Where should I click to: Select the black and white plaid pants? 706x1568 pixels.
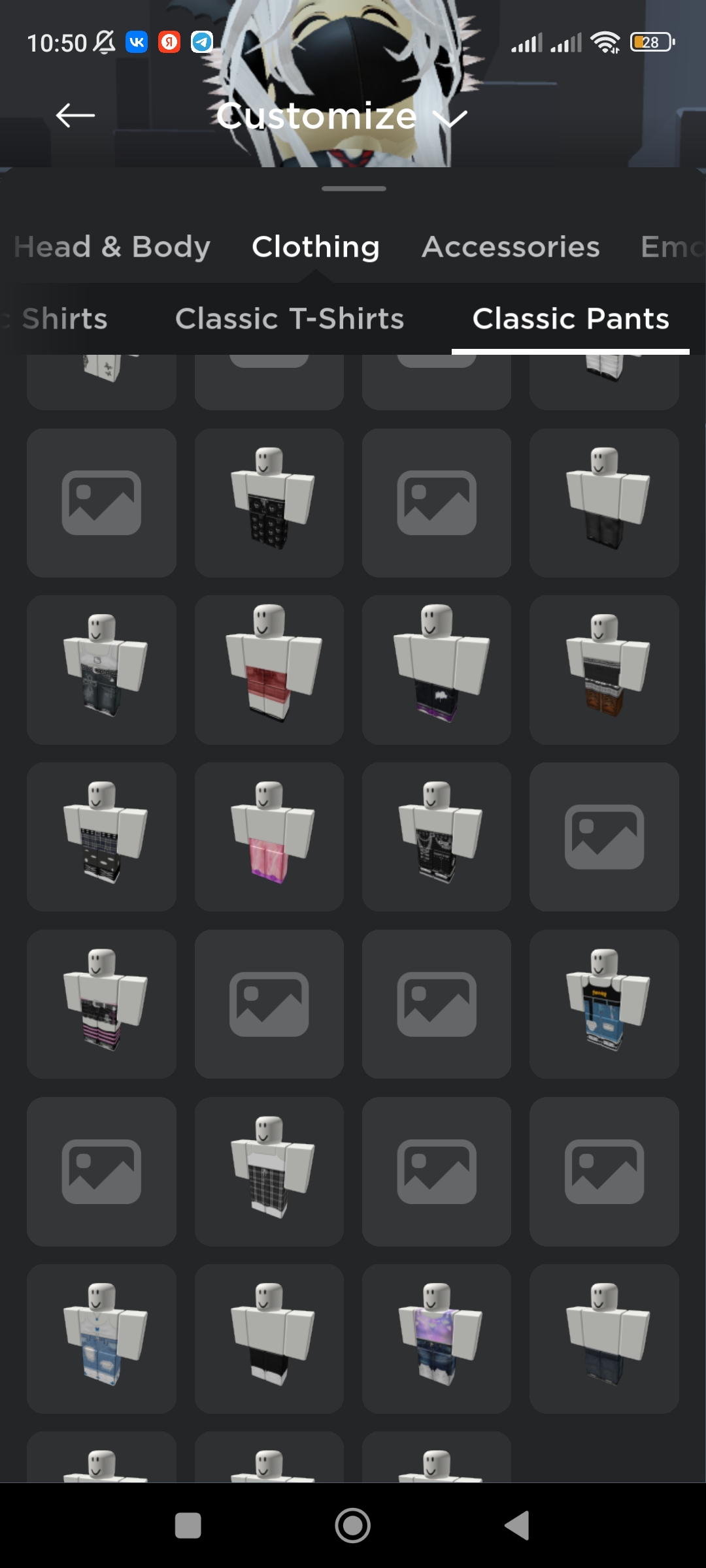(269, 1171)
